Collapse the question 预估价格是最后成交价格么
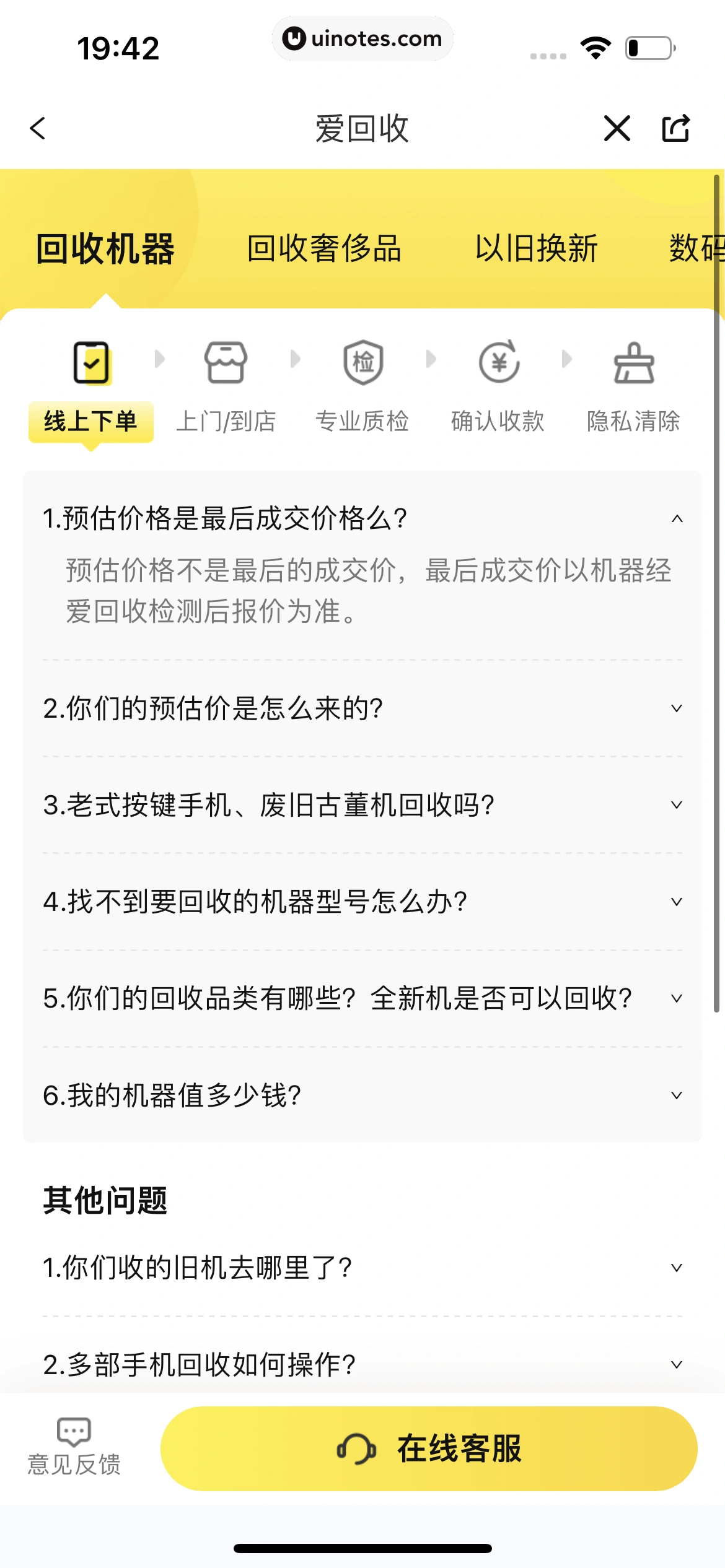This screenshot has width=725, height=1568. point(362,518)
